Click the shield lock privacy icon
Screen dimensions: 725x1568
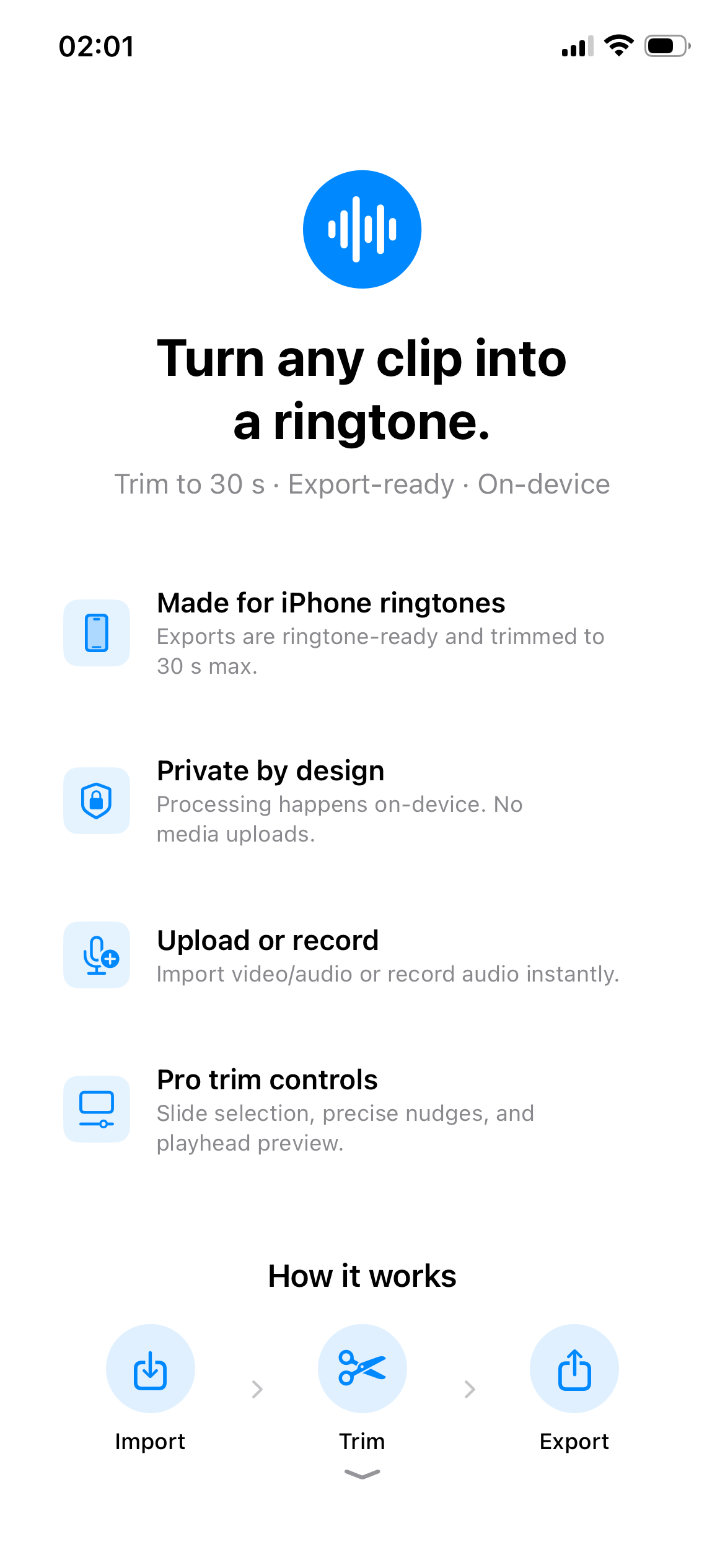pos(96,800)
